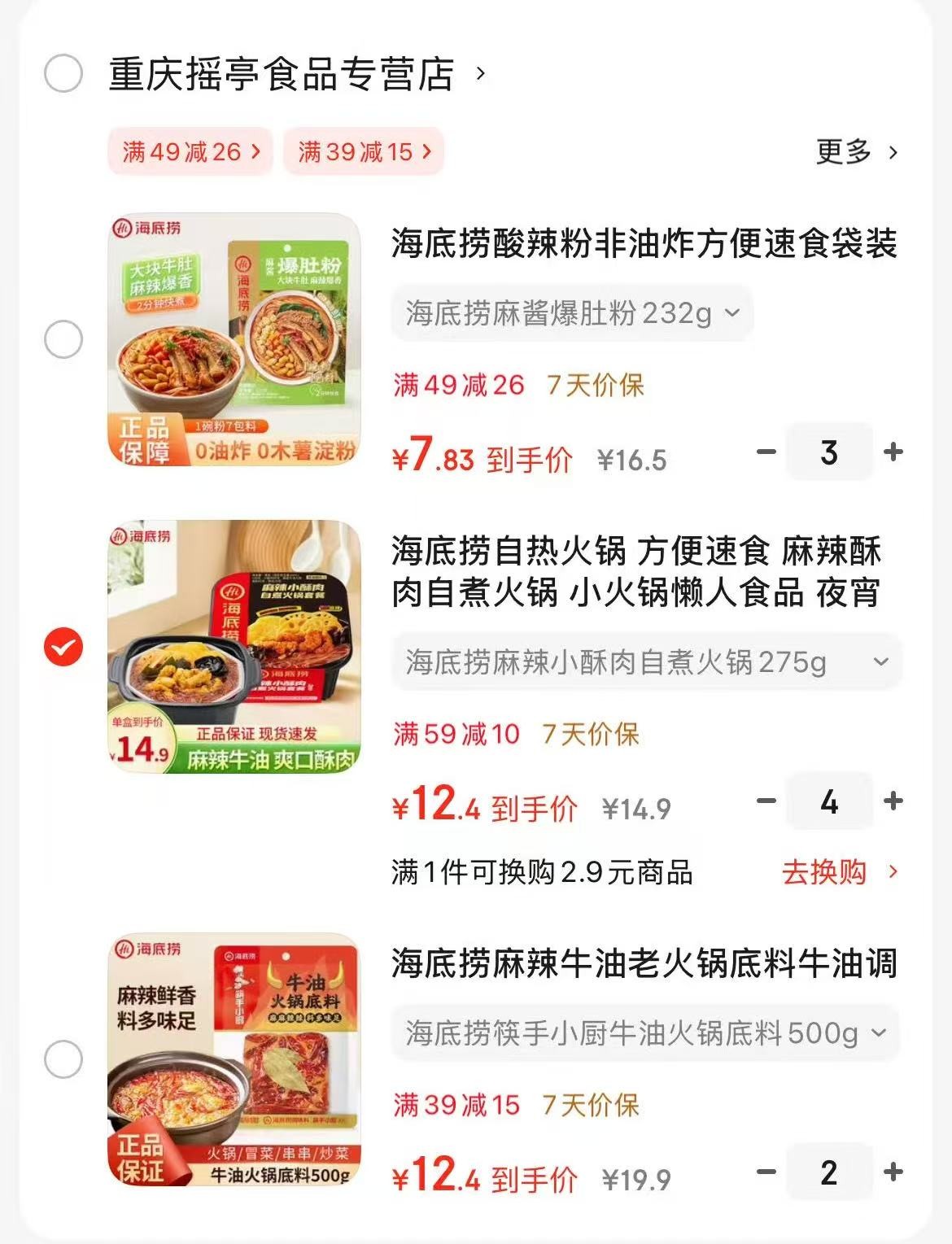Screen dimensions: 952x1244
Task: Select the 海底捞酸辣粉 item checkbox
Action: [x=63, y=339]
